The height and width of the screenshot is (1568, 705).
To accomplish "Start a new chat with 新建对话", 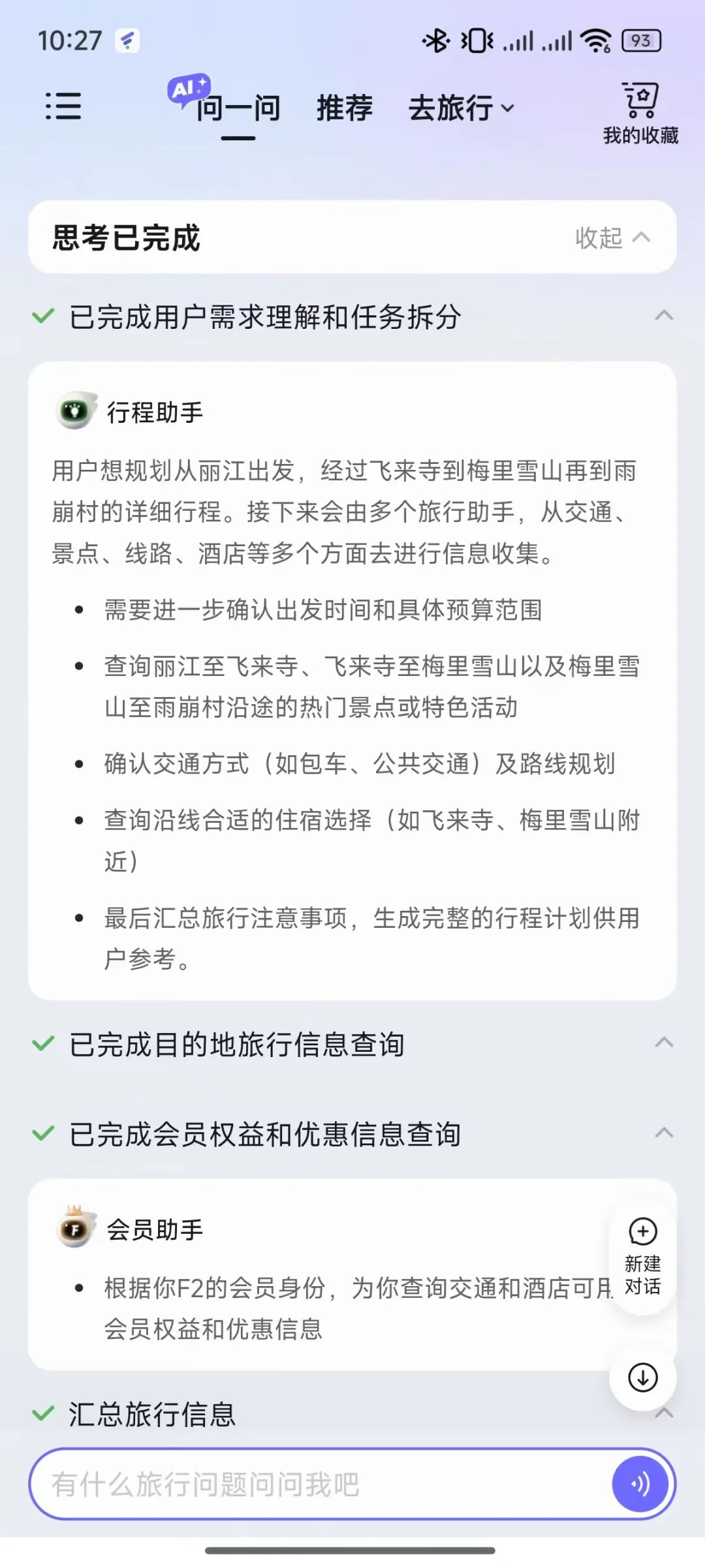I will click(642, 1256).
